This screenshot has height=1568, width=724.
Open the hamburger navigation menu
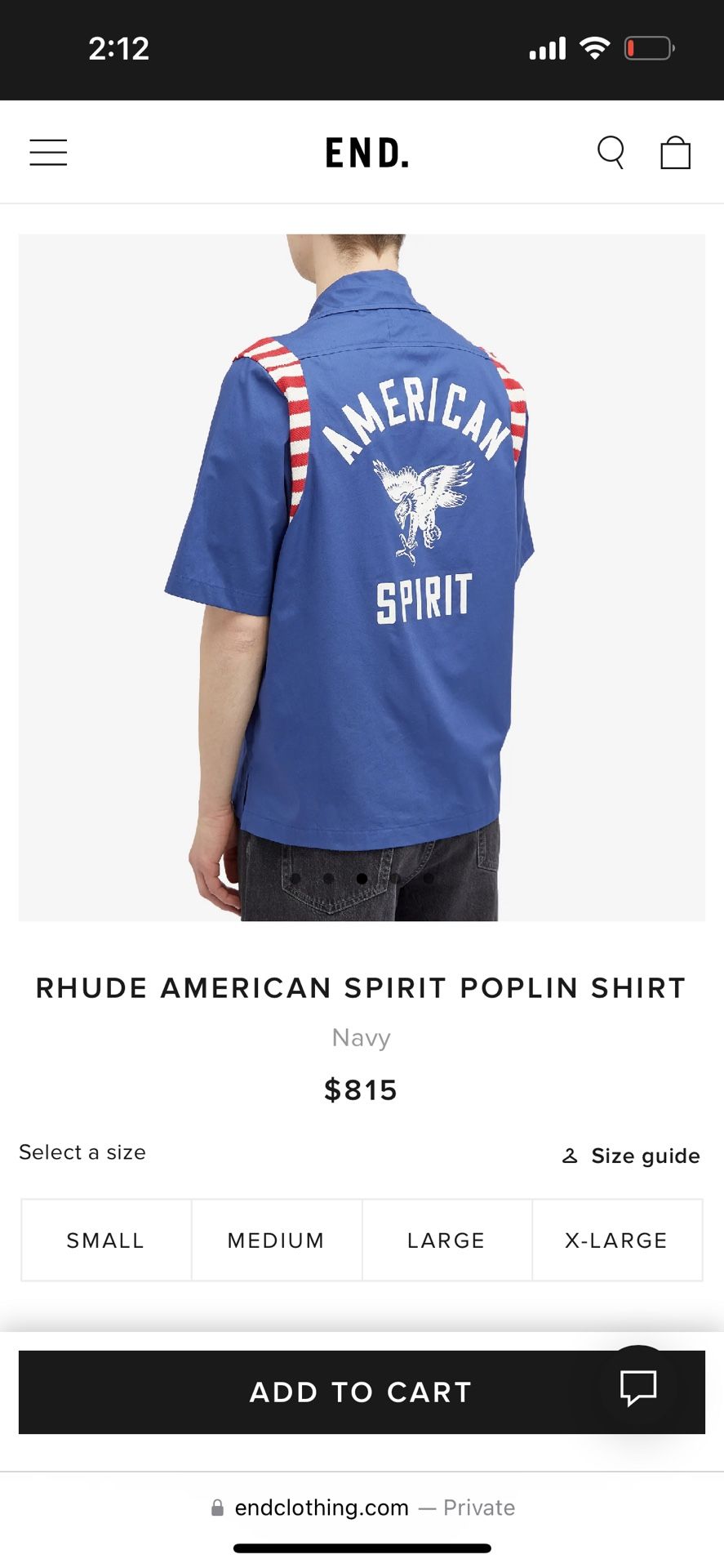pyautogui.click(x=48, y=152)
